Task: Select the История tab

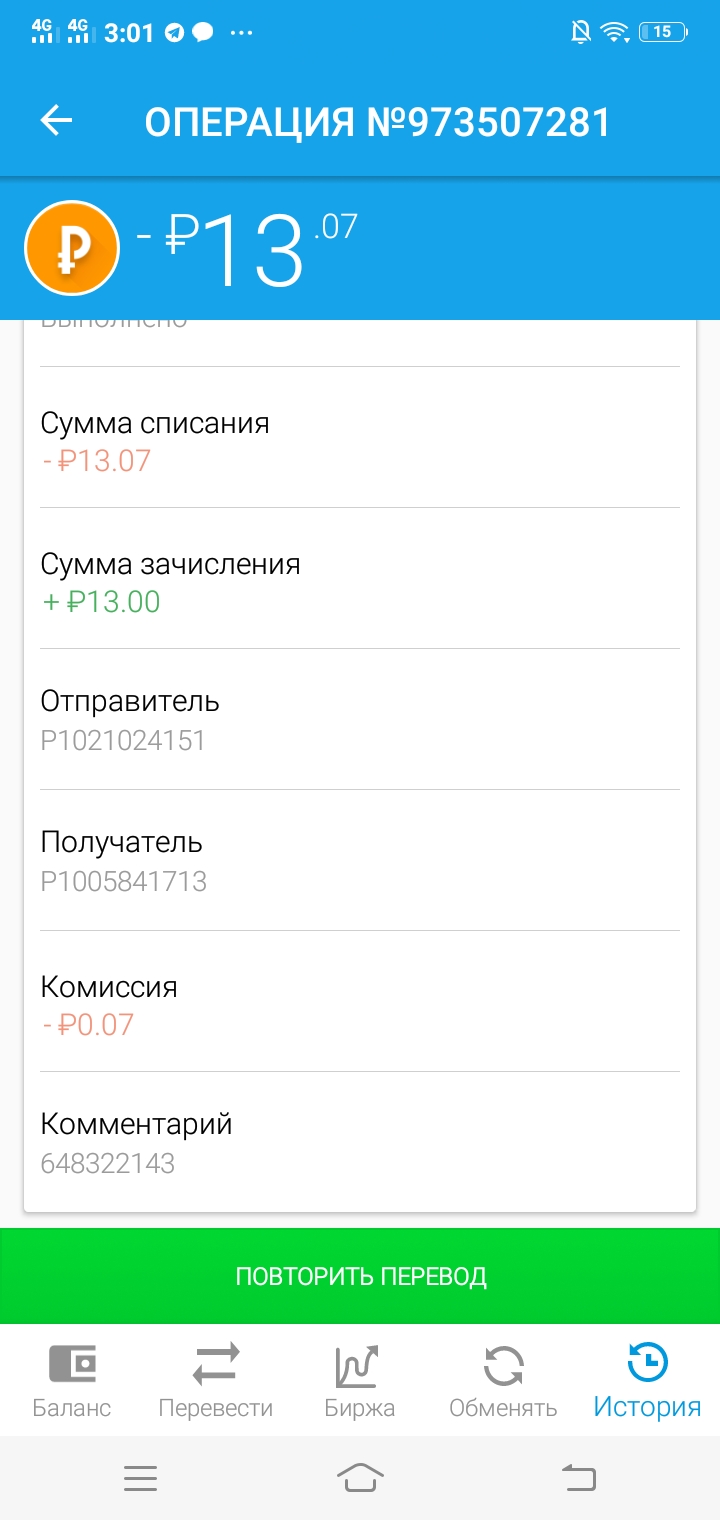Action: point(647,1382)
